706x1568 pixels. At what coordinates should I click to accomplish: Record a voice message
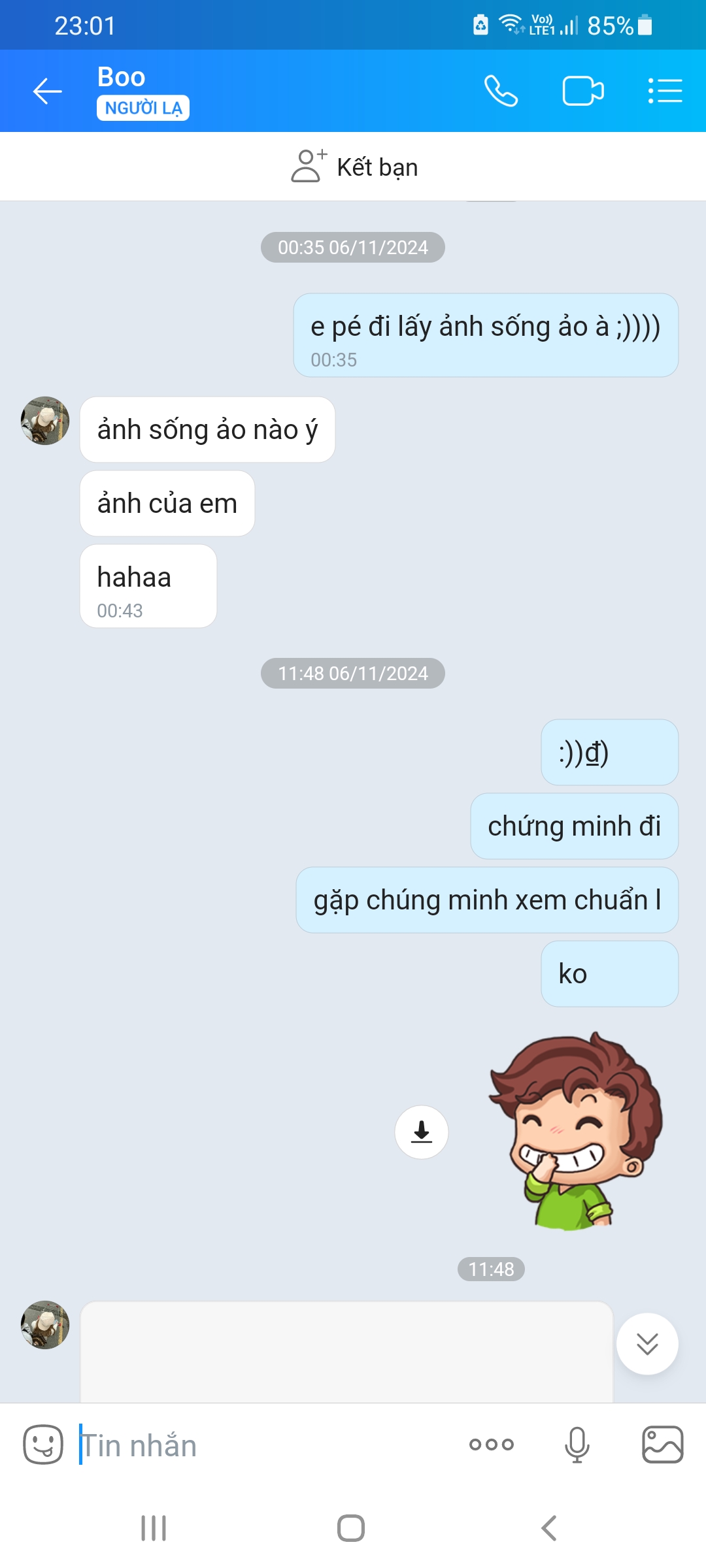coord(577,1445)
